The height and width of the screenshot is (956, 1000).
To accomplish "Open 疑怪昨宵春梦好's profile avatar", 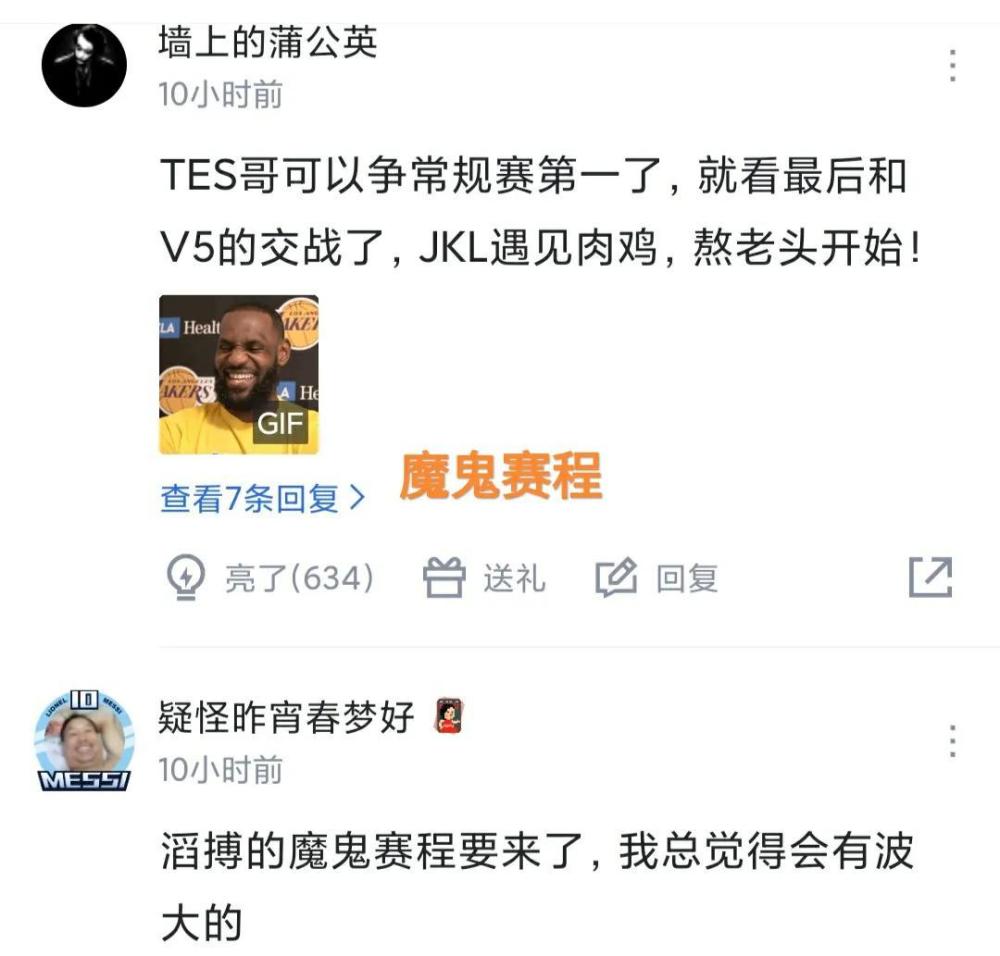I will click(x=84, y=740).
